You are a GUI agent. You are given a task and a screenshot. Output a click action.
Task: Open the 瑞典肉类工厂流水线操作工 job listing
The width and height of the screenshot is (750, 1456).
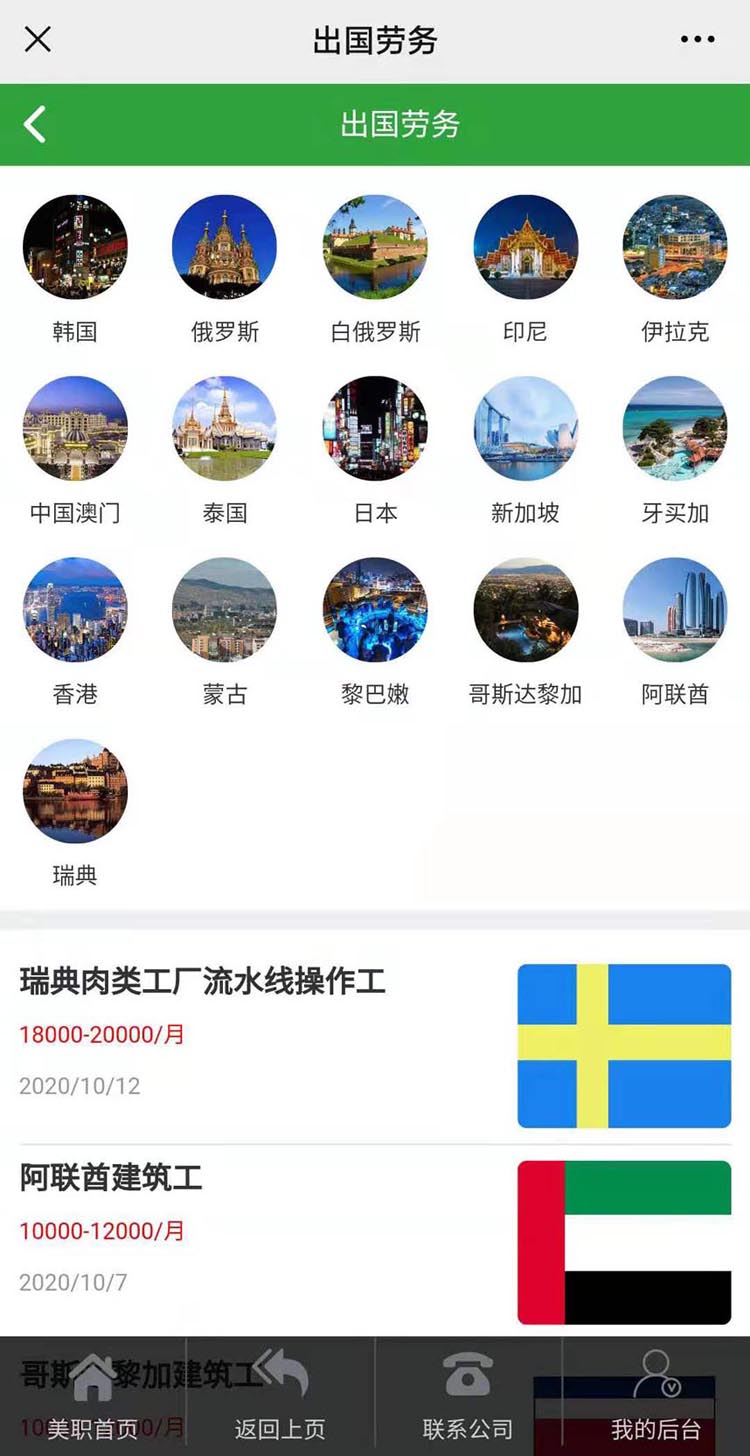pos(375,1045)
